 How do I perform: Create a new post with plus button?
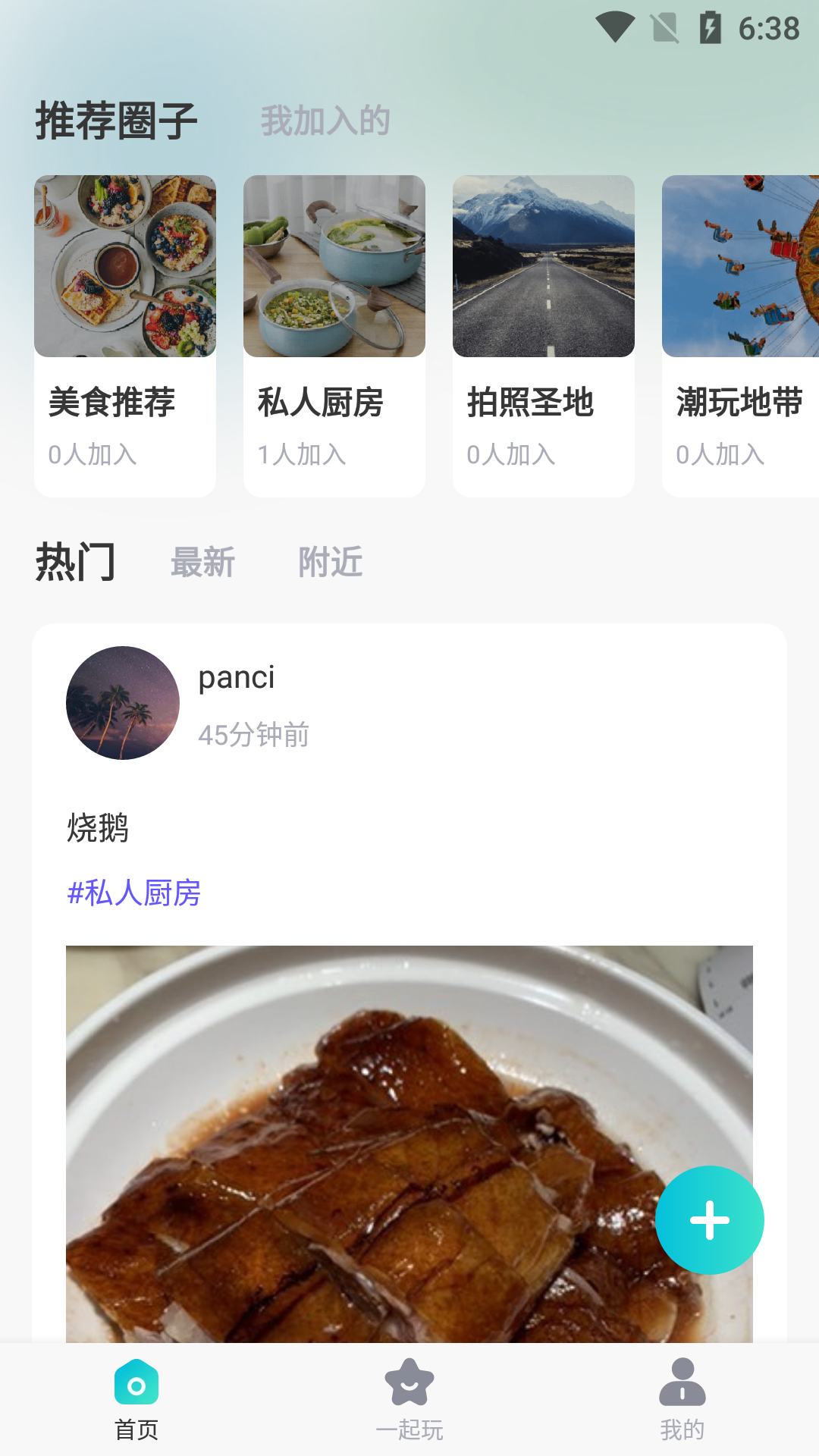coord(710,1220)
